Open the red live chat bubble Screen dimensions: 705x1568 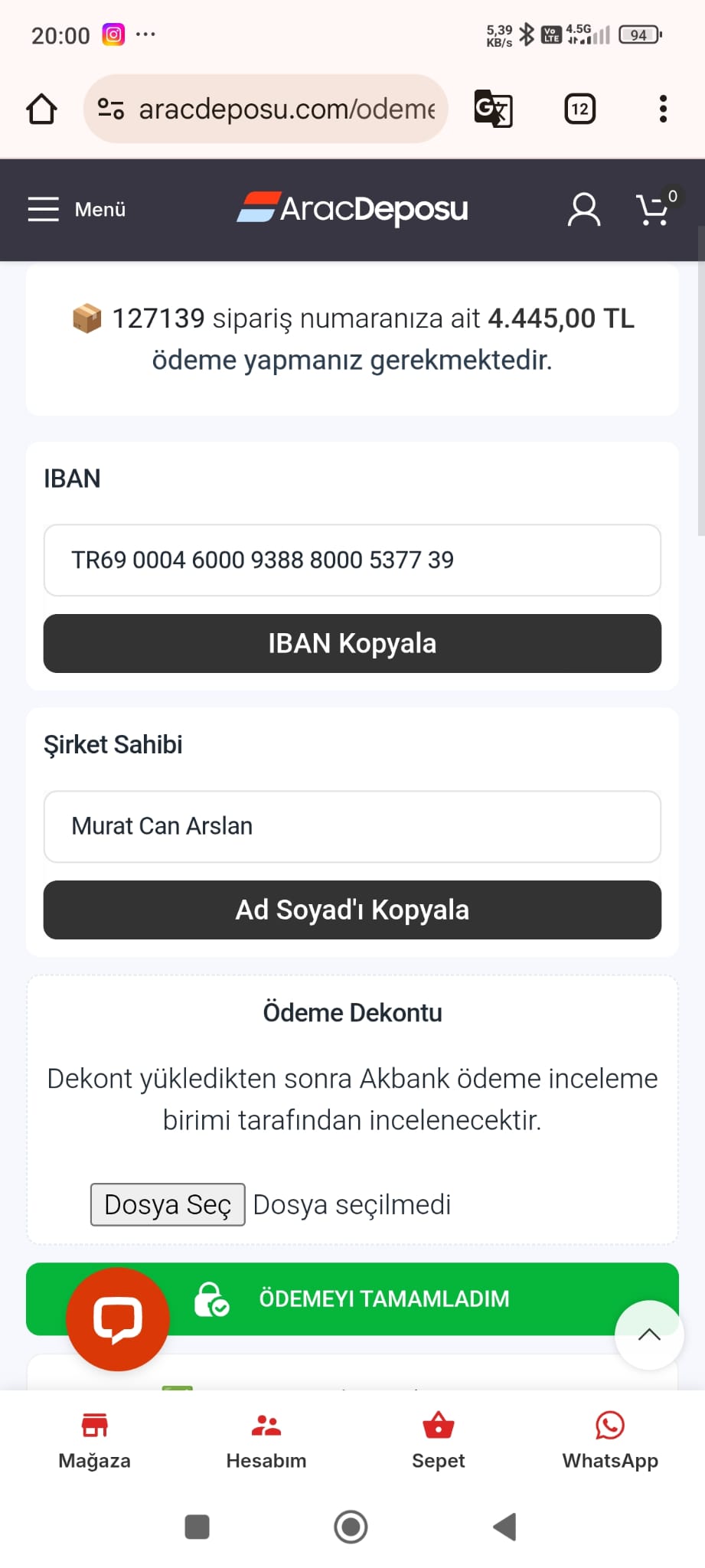[118, 1319]
